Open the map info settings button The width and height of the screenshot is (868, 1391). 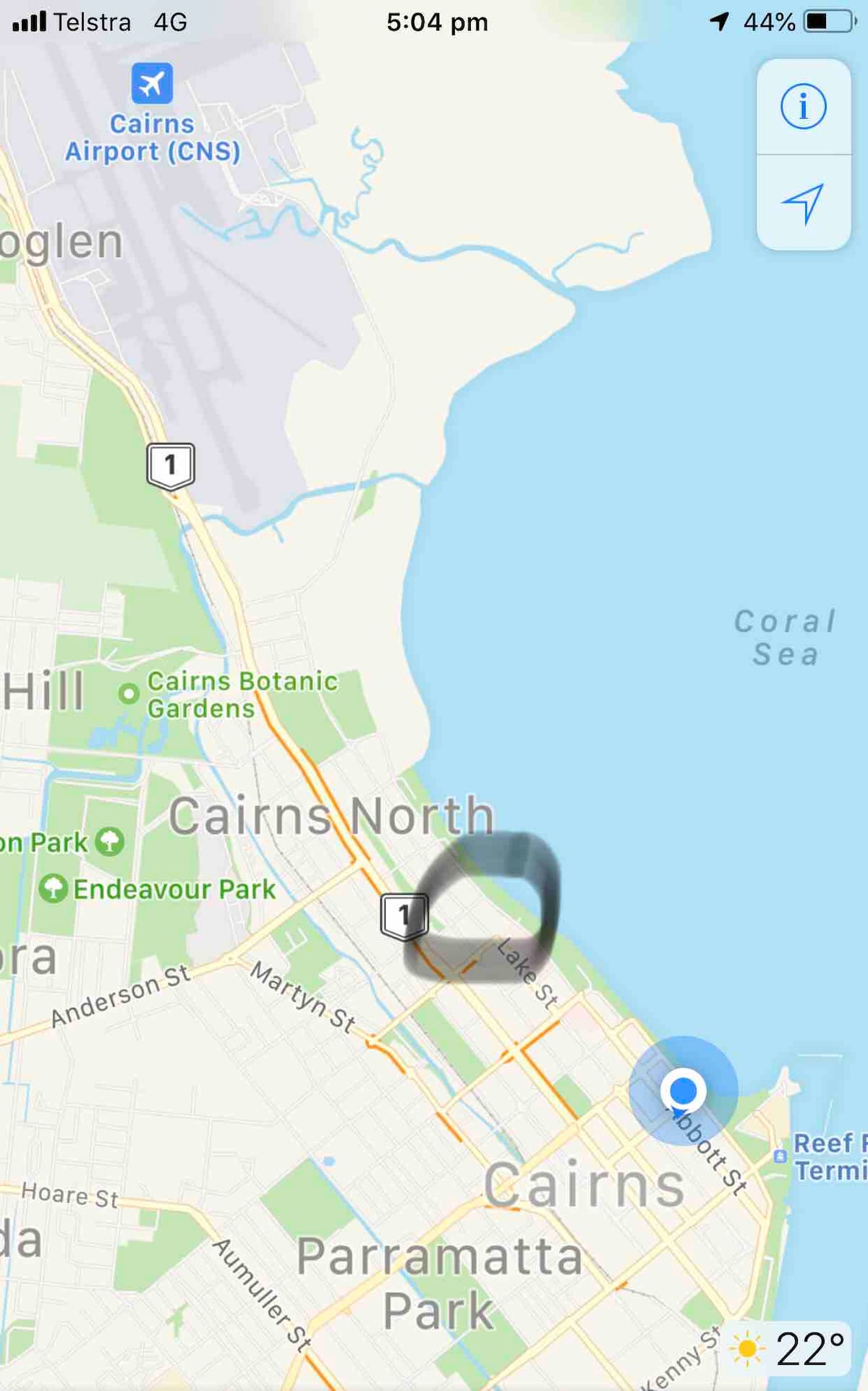[803, 106]
